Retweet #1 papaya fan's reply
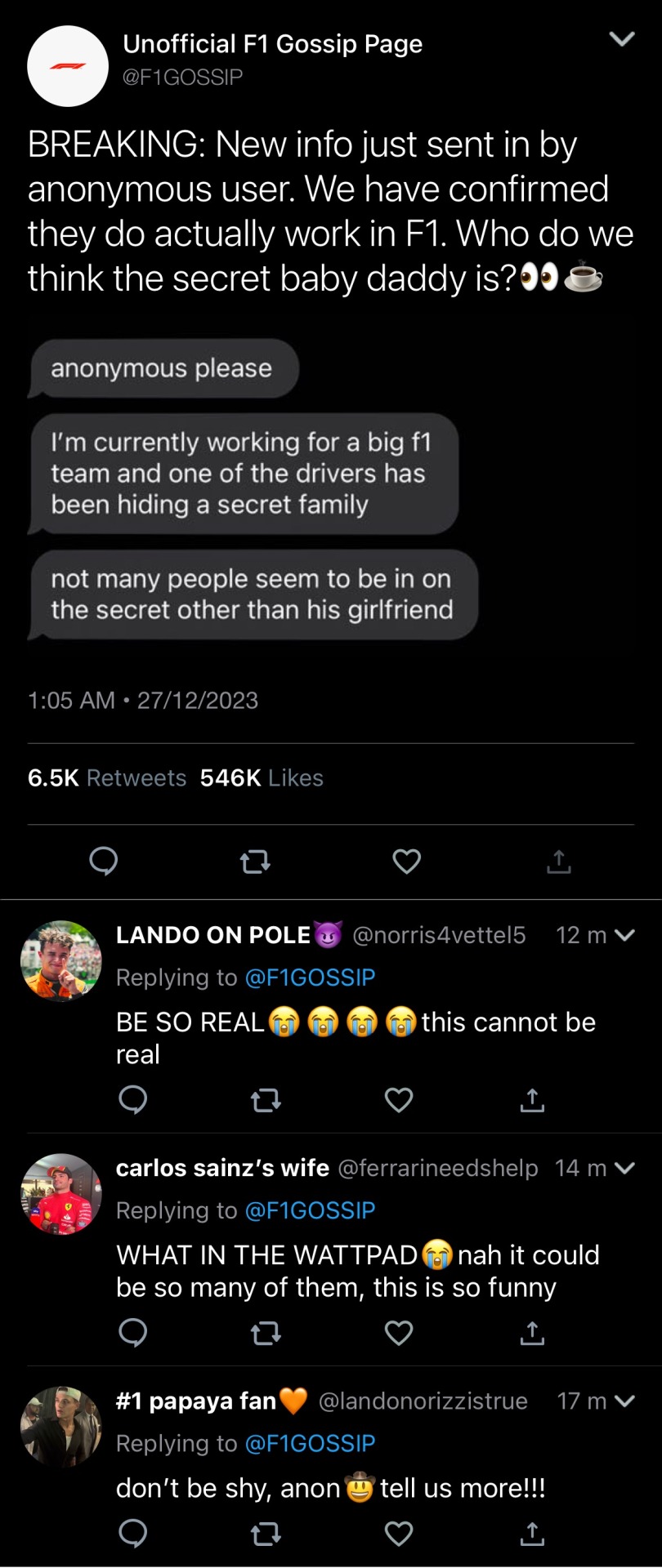This screenshot has width=662, height=1568. coord(266,1534)
